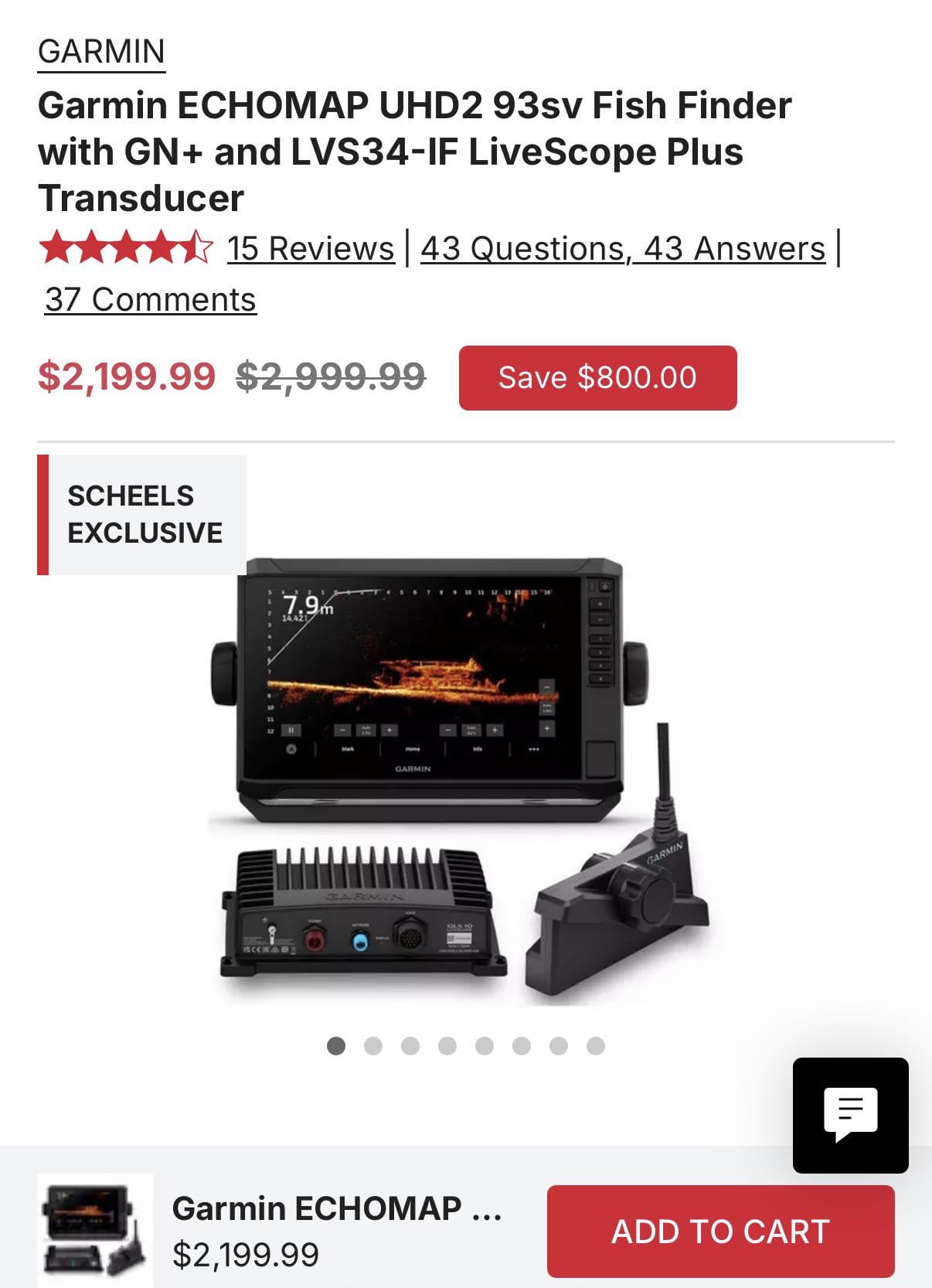Select the last image carousel dot
This screenshot has width=932, height=1288.
[595, 1046]
